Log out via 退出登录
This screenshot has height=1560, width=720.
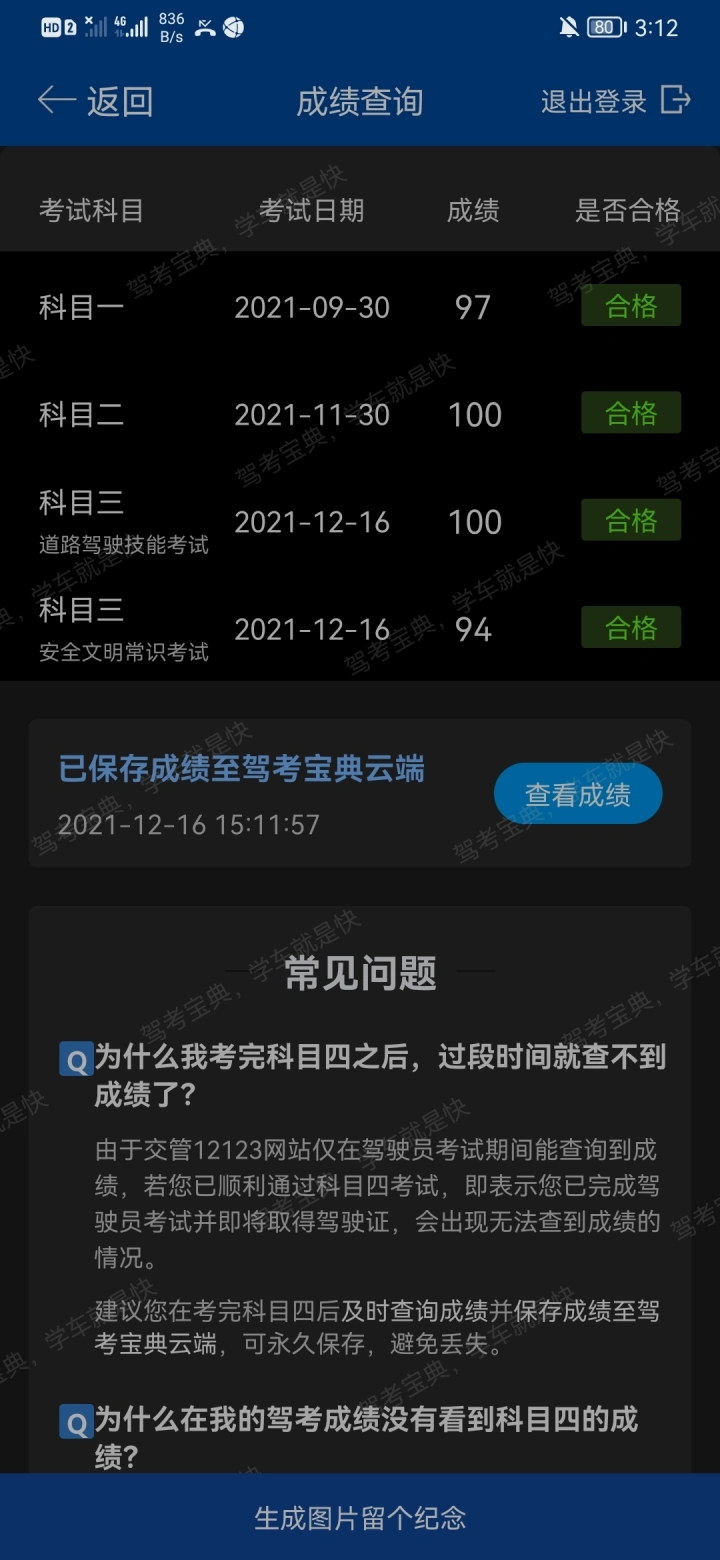point(615,101)
